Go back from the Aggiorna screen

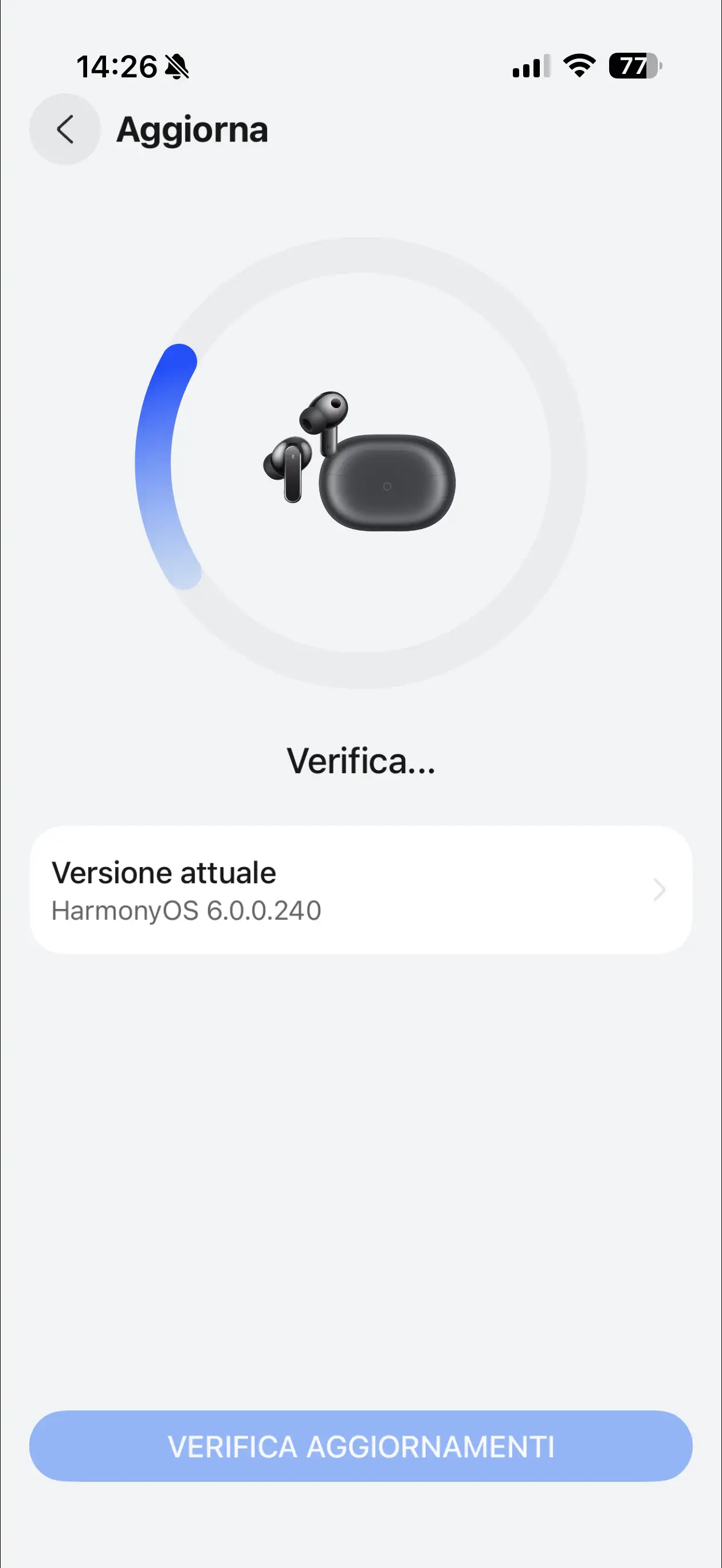tap(65, 129)
